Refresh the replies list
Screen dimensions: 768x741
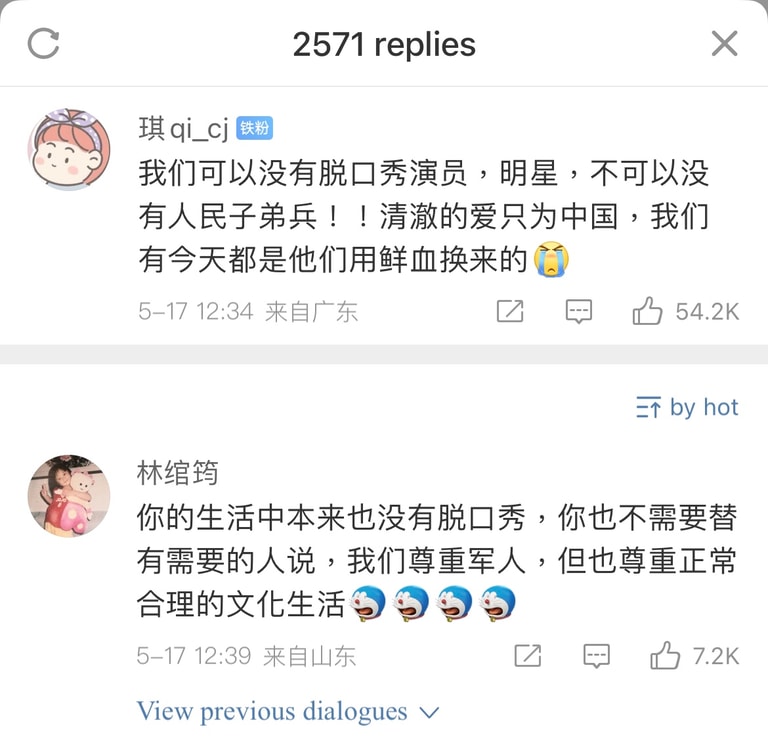[x=43, y=43]
